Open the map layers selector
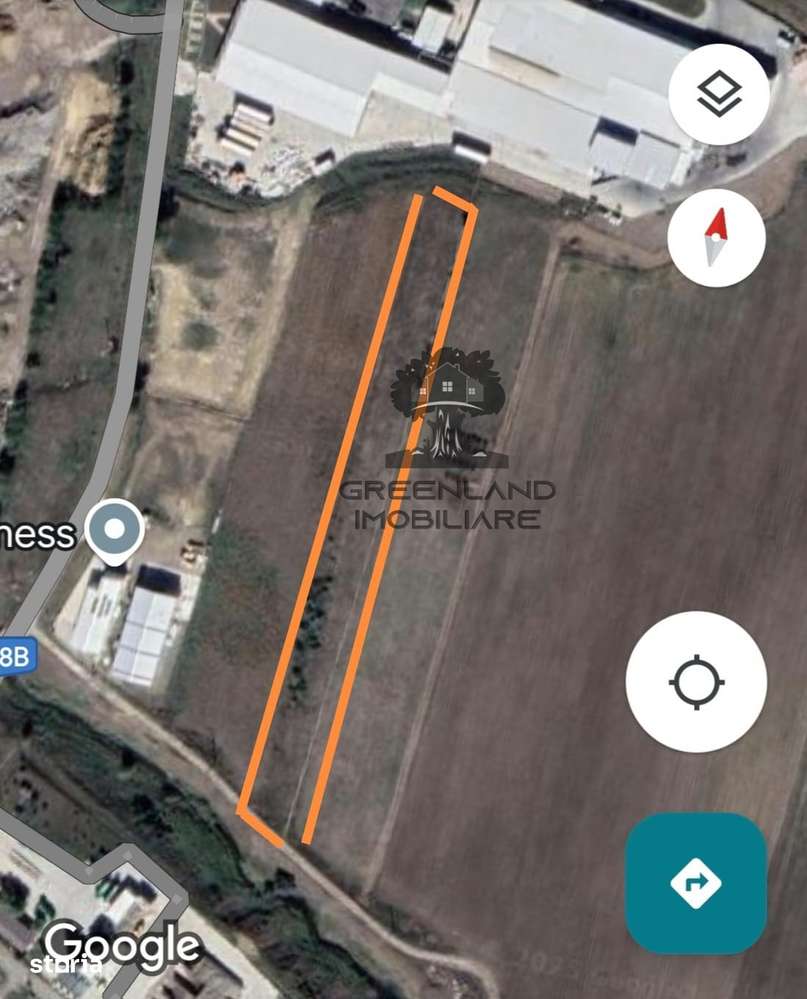 point(718,95)
